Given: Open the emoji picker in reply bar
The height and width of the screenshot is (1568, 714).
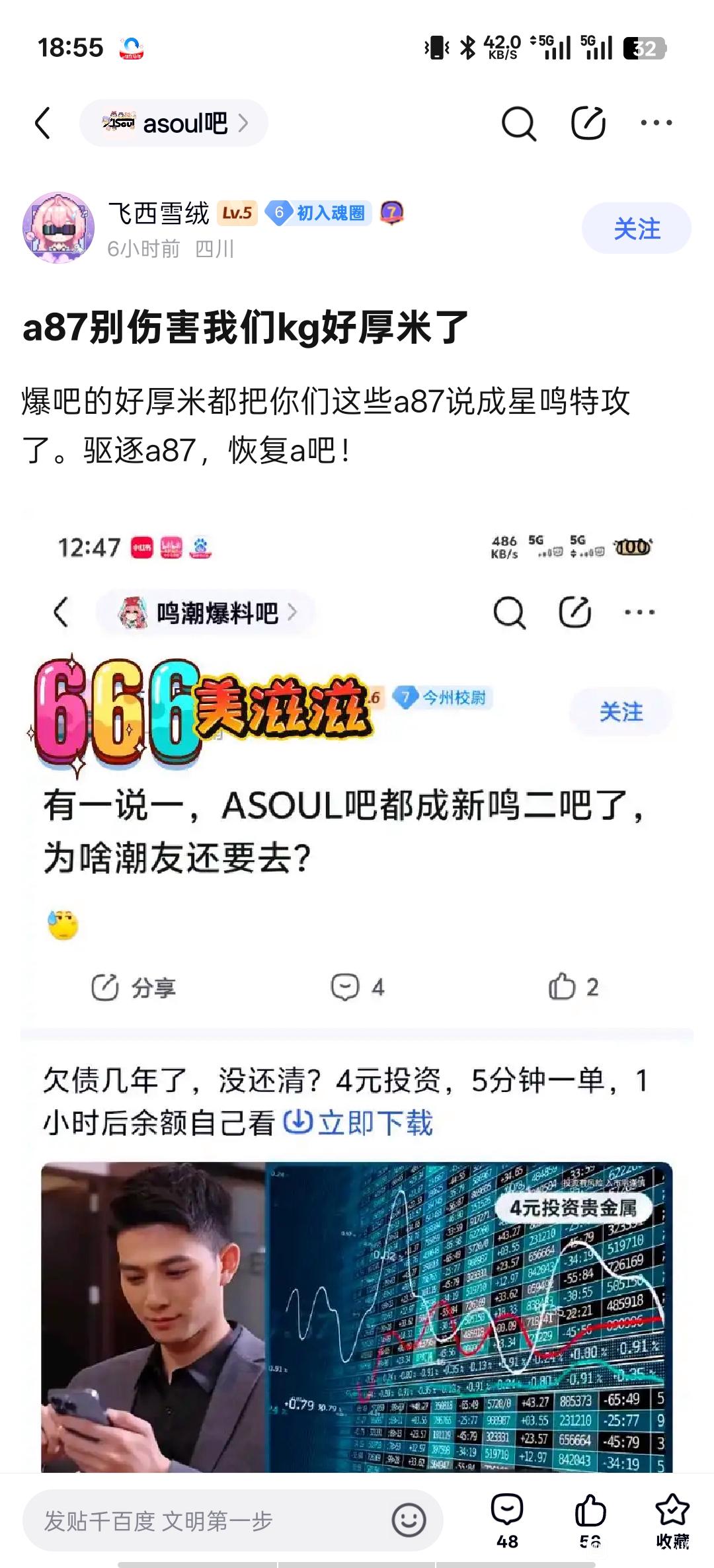Looking at the screenshot, I should click(409, 1520).
